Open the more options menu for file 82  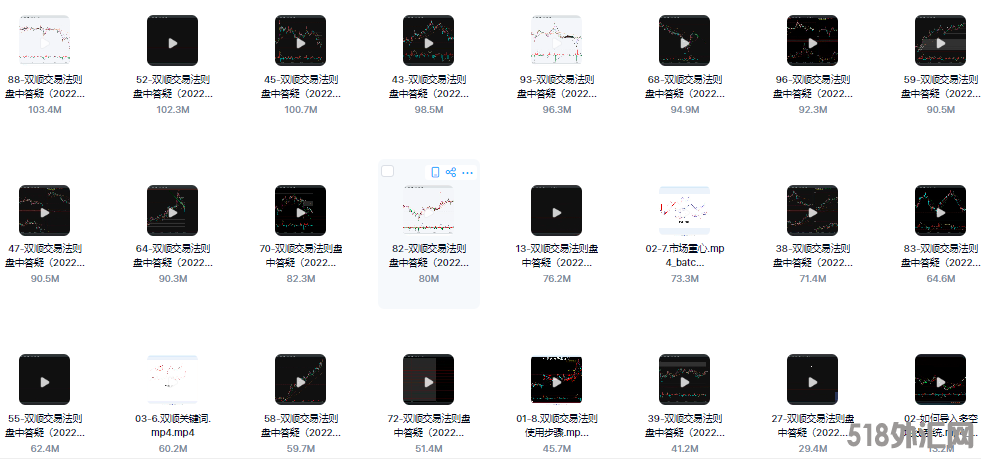click(x=467, y=172)
